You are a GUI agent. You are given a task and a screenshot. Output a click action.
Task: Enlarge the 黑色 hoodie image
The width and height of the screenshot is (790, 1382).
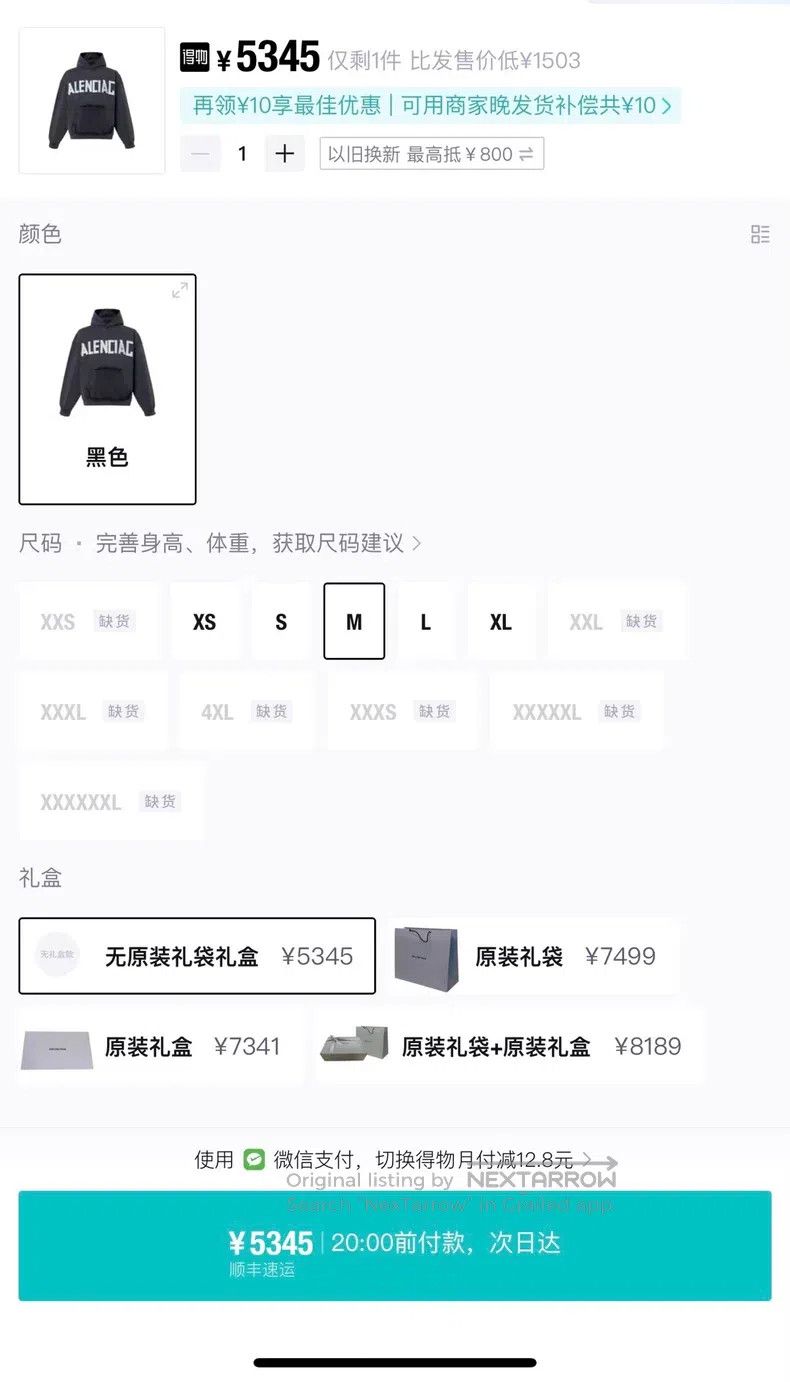180,290
